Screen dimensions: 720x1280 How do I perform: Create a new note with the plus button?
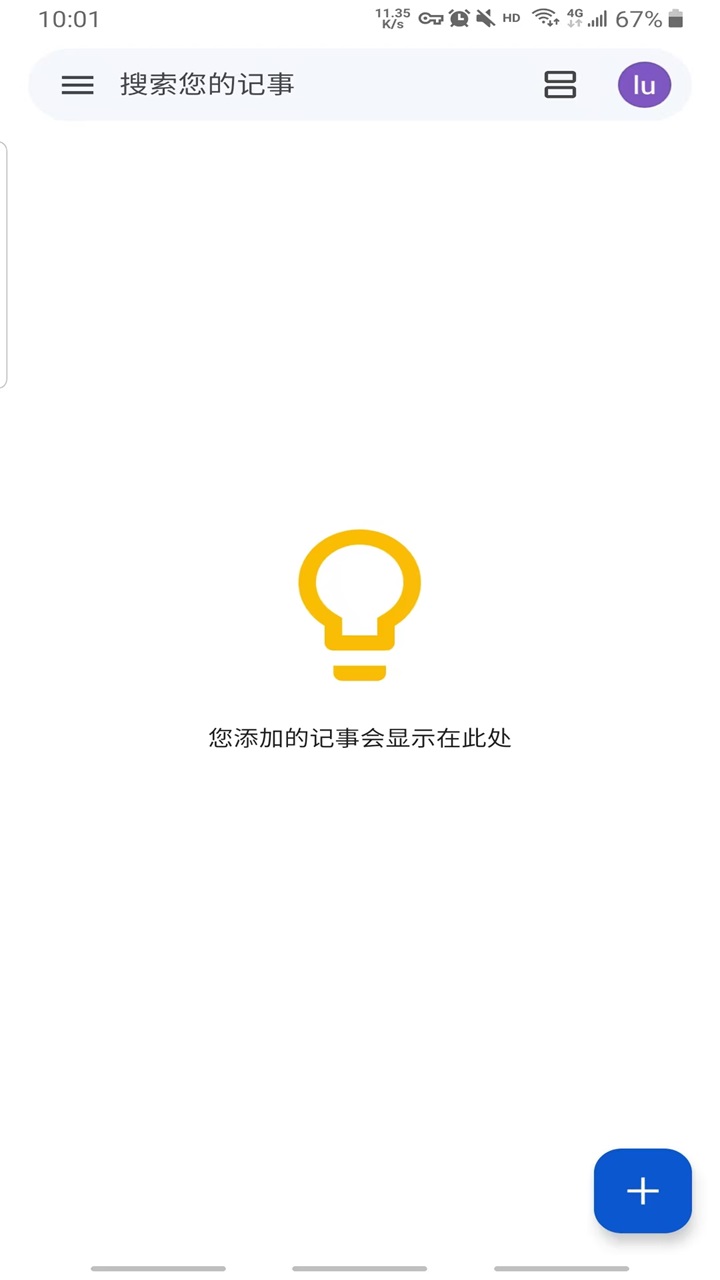click(x=642, y=1191)
